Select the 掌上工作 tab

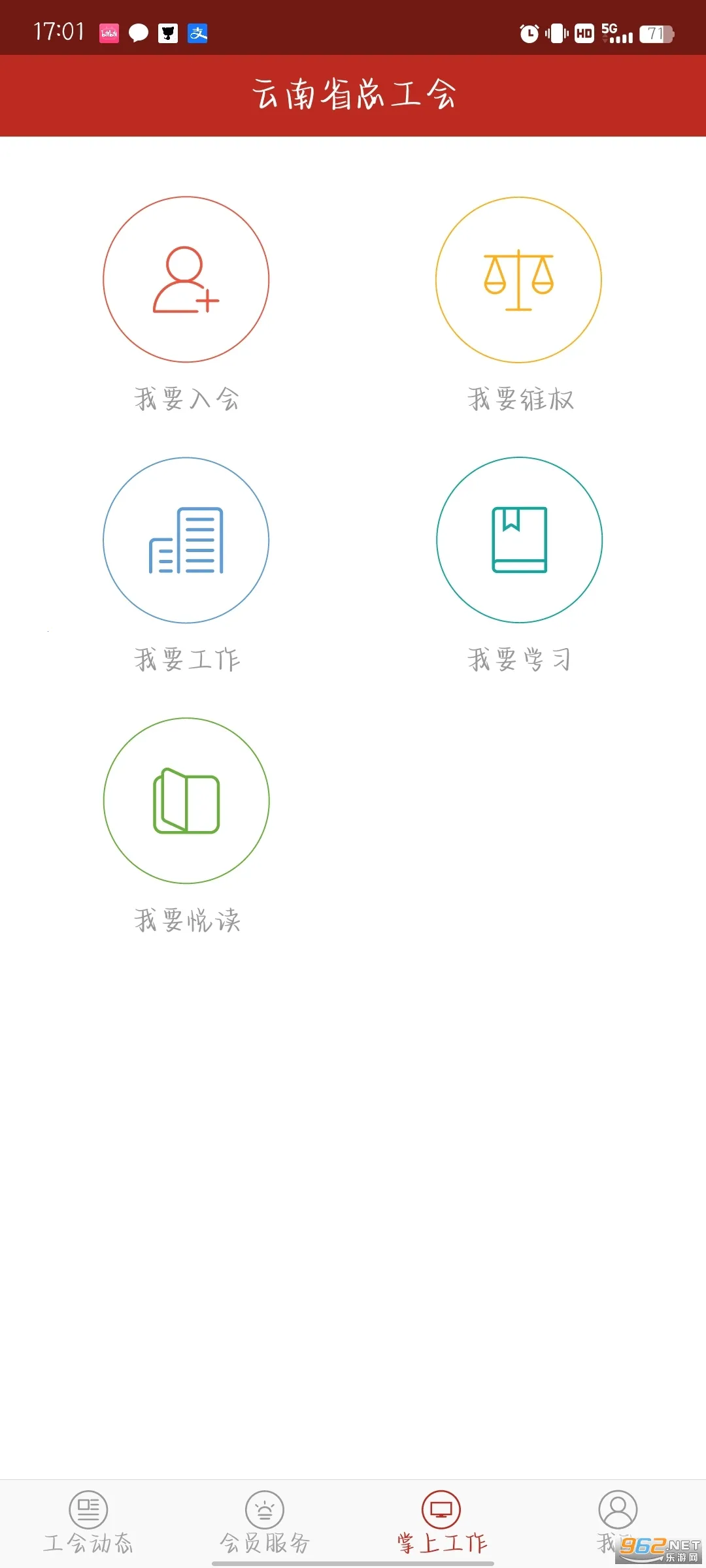pos(441,1522)
